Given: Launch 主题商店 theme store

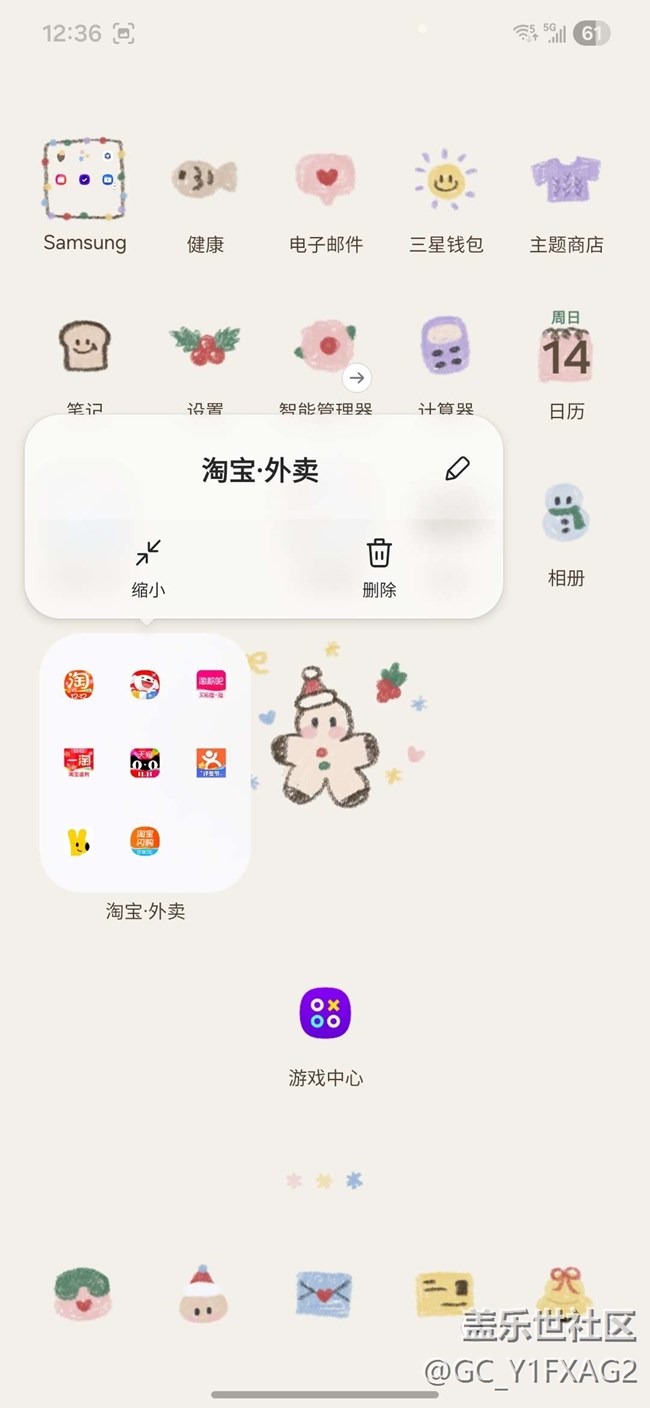Looking at the screenshot, I should tap(566, 181).
